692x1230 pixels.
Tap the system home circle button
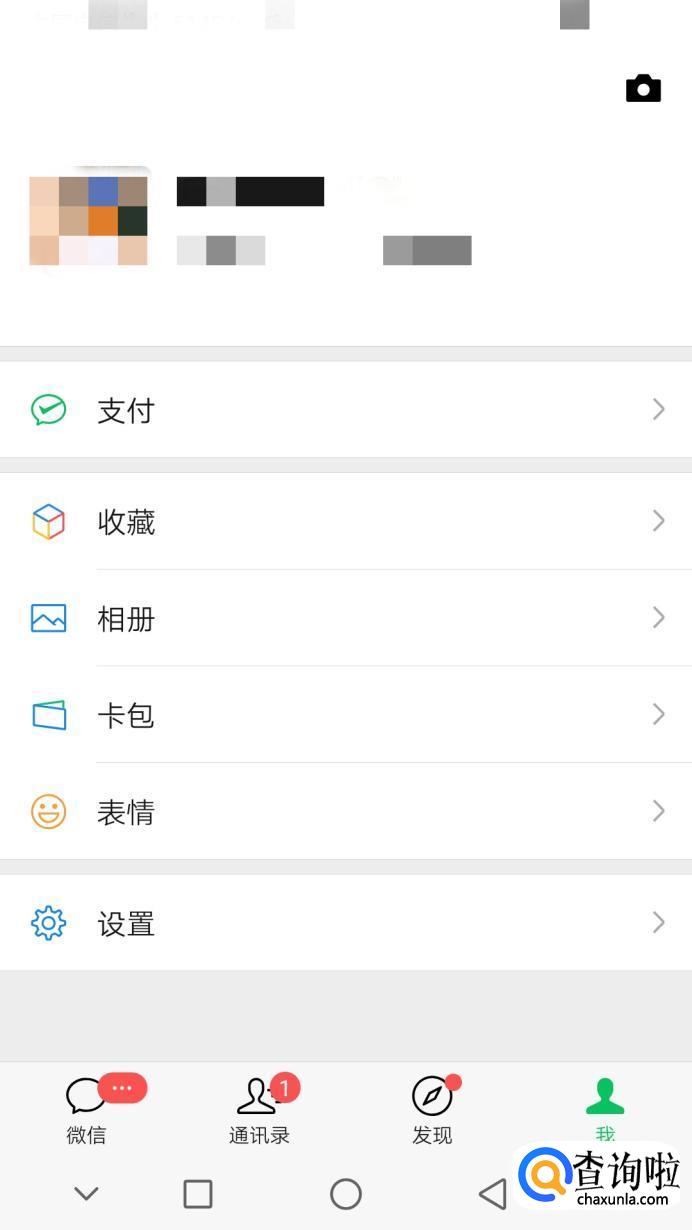346,1193
